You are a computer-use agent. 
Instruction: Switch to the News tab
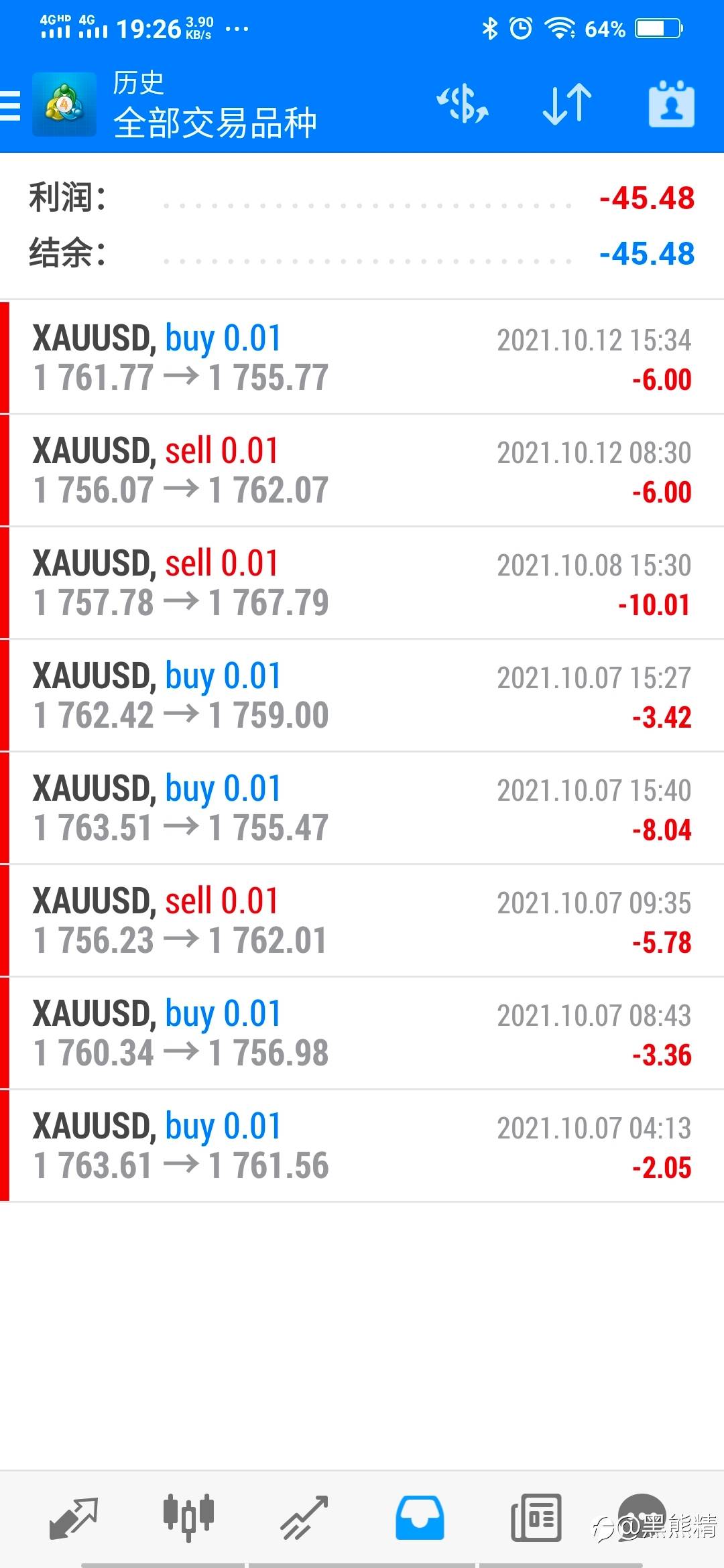[x=536, y=1518]
